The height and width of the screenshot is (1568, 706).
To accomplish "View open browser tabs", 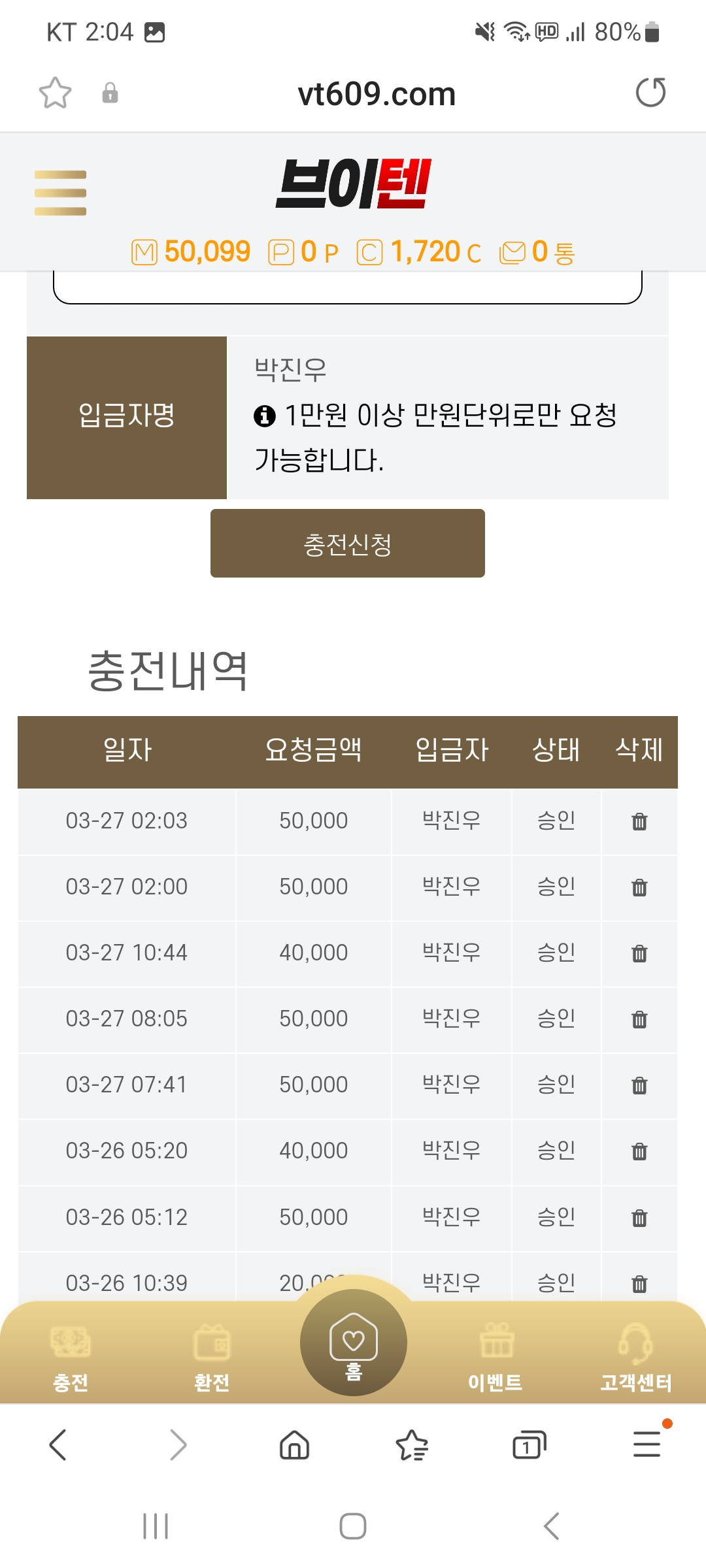I will (x=529, y=1445).
